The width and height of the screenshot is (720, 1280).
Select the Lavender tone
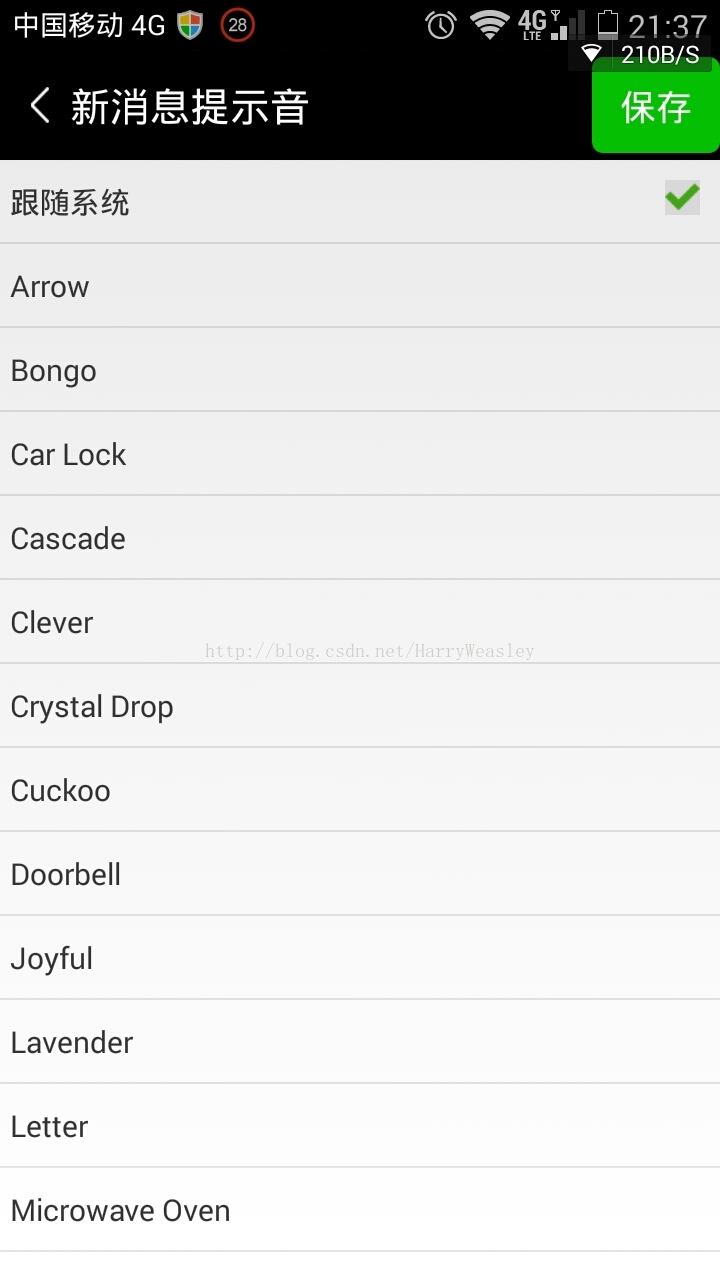click(360, 1043)
